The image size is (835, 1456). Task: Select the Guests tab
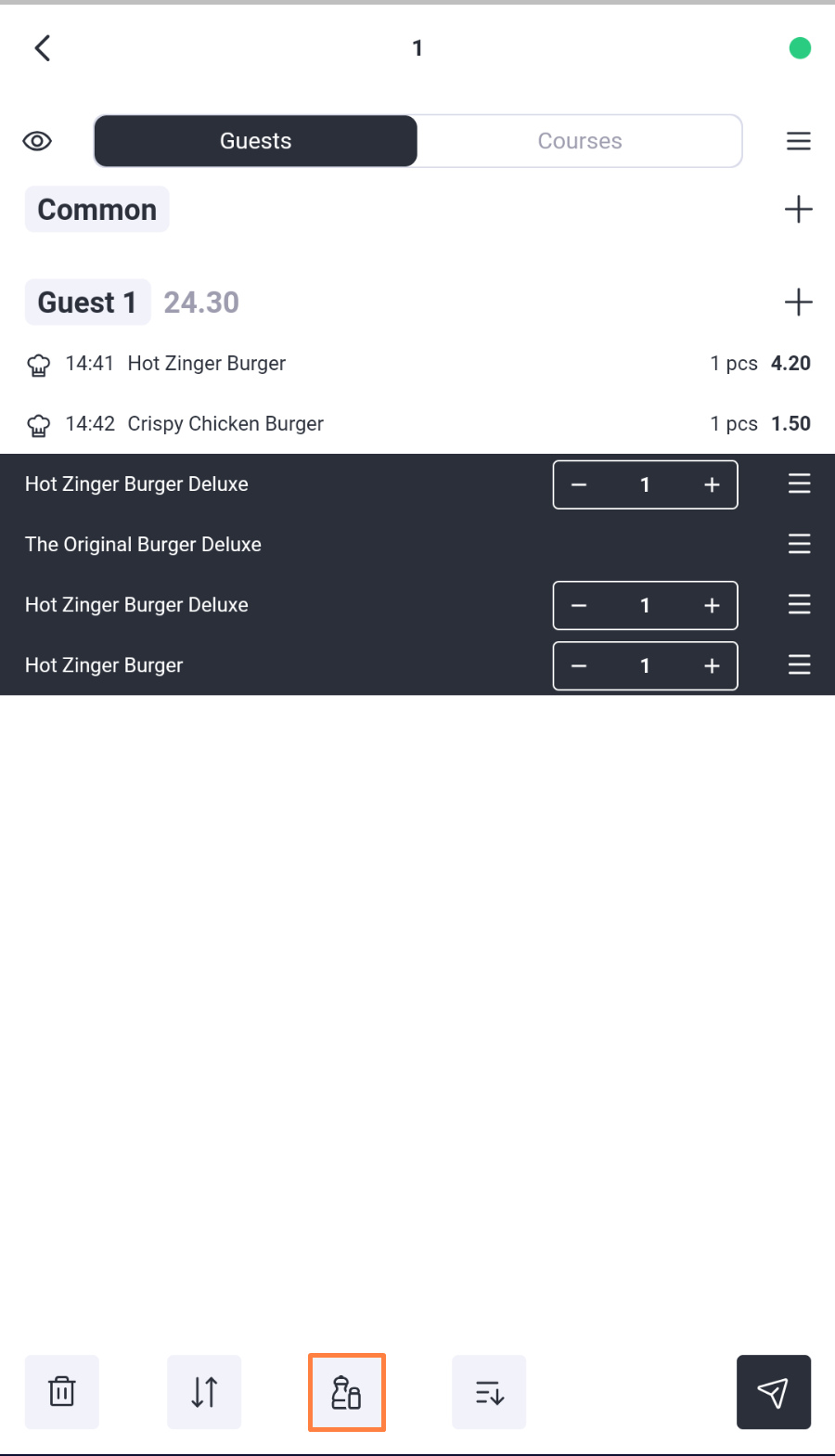256,141
